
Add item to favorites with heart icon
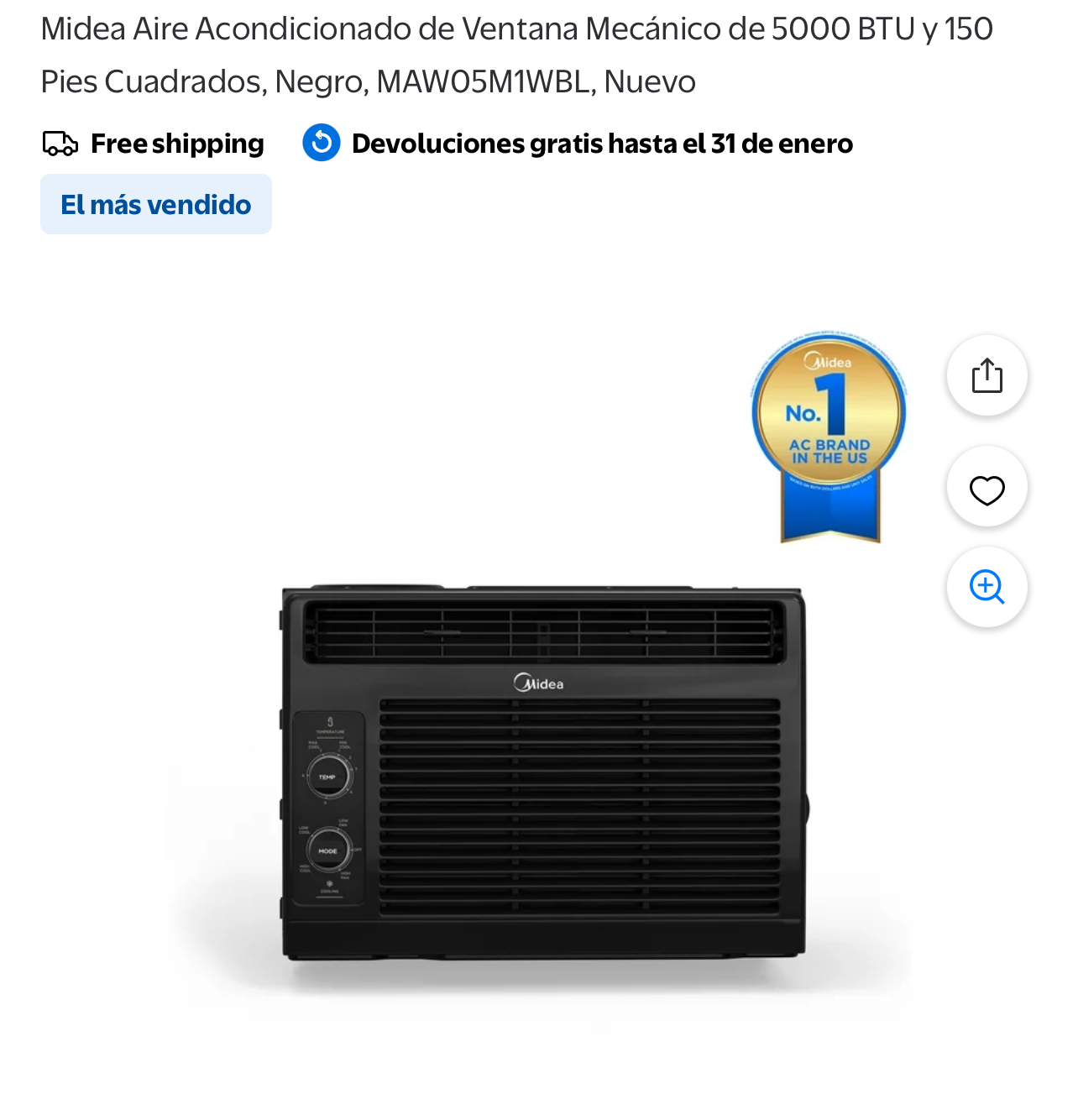(986, 487)
